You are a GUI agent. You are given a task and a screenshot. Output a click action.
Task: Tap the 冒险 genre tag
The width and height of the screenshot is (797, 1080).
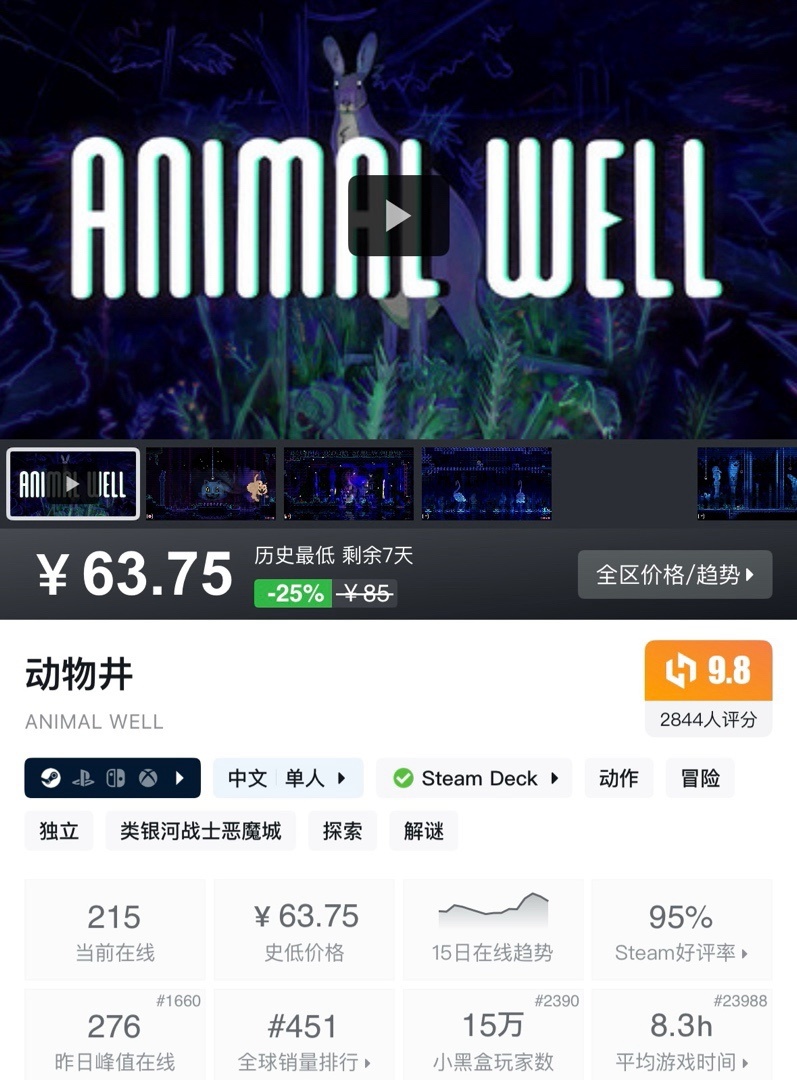click(700, 778)
